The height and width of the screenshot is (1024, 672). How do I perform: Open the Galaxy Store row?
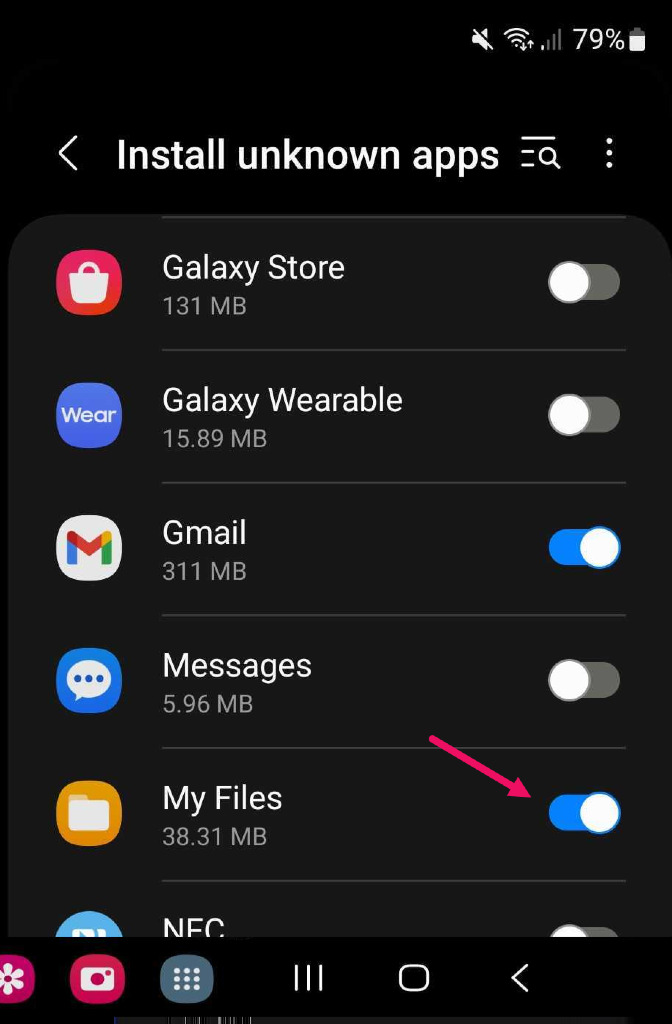point(300,284)
